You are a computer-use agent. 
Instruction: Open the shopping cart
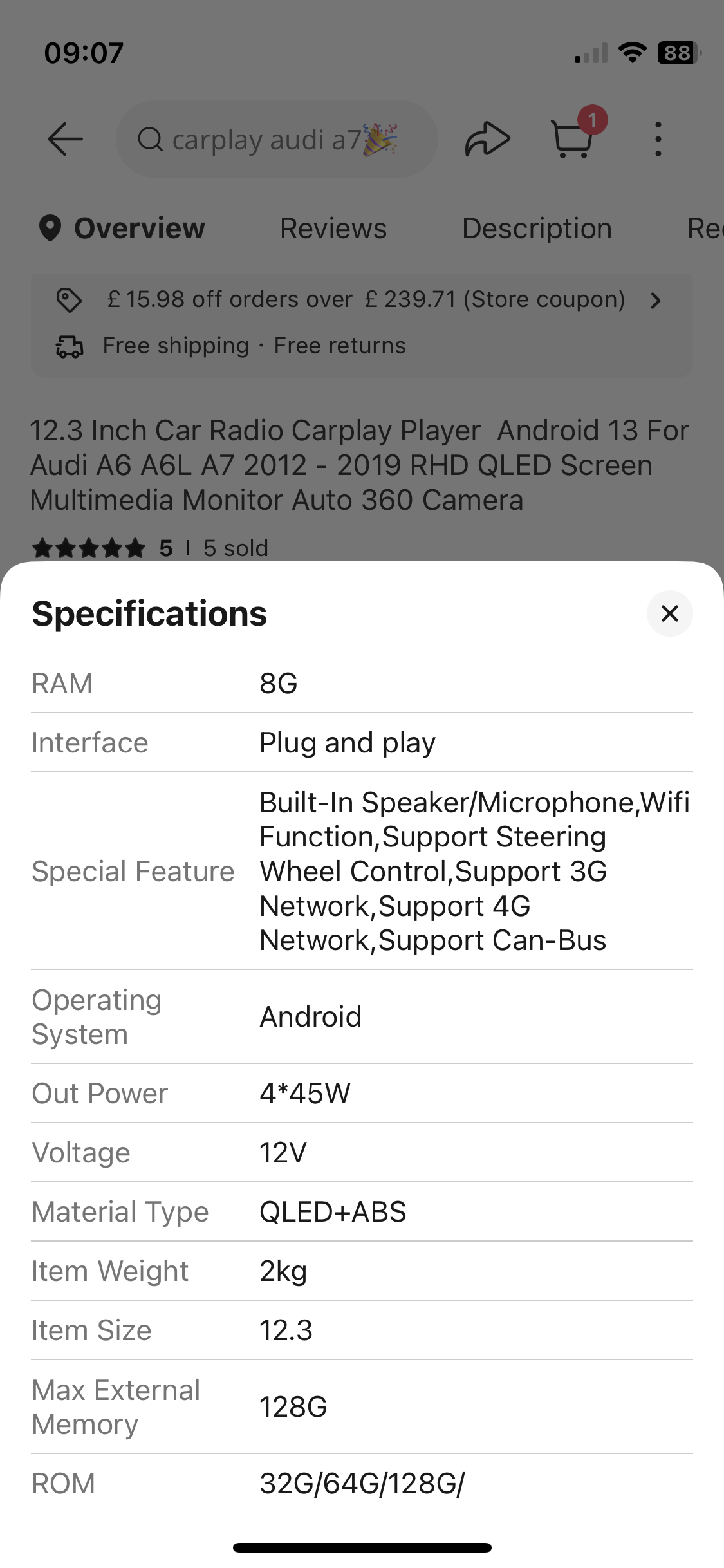pyautogui.click(x=573, y=138)
